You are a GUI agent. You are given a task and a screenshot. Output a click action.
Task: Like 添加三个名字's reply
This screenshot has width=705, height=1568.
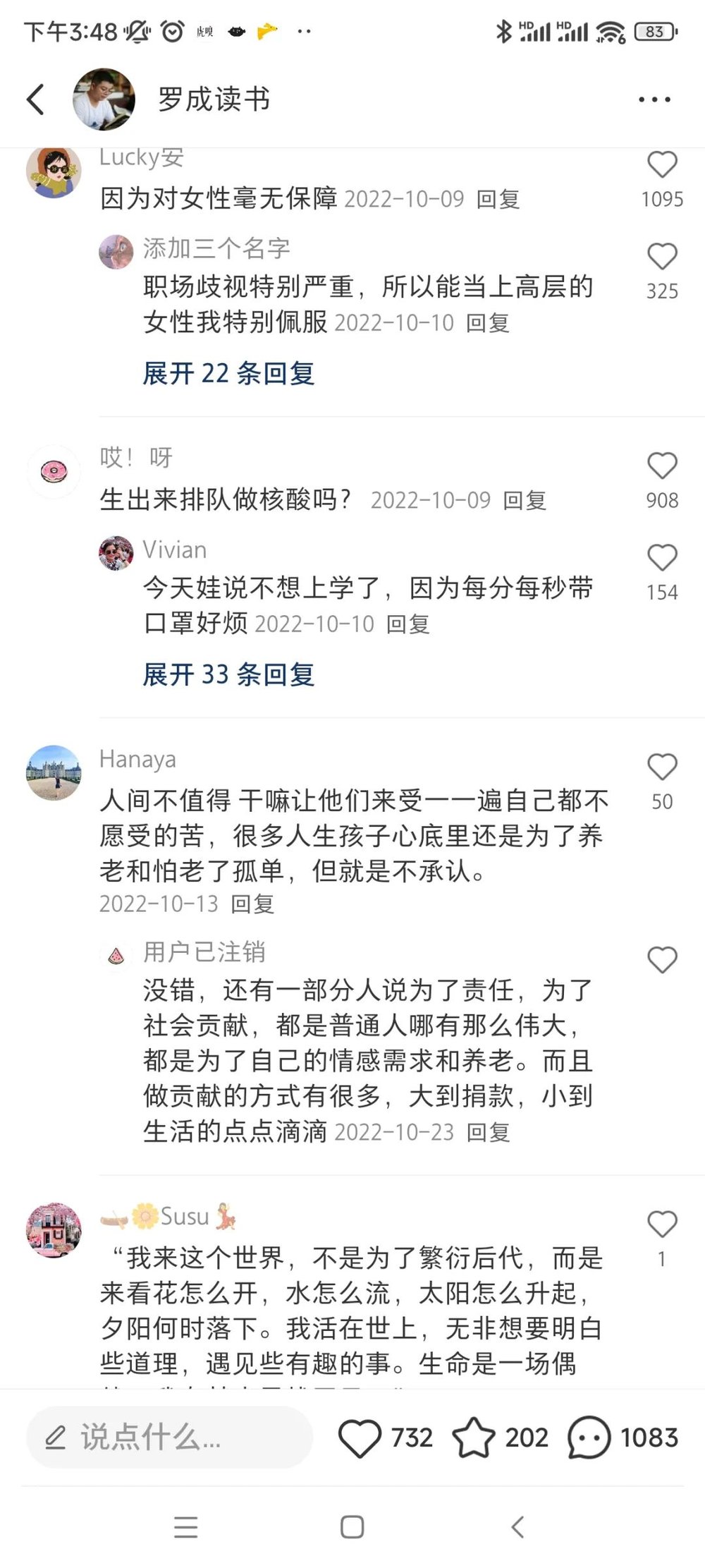click(661, 257)
